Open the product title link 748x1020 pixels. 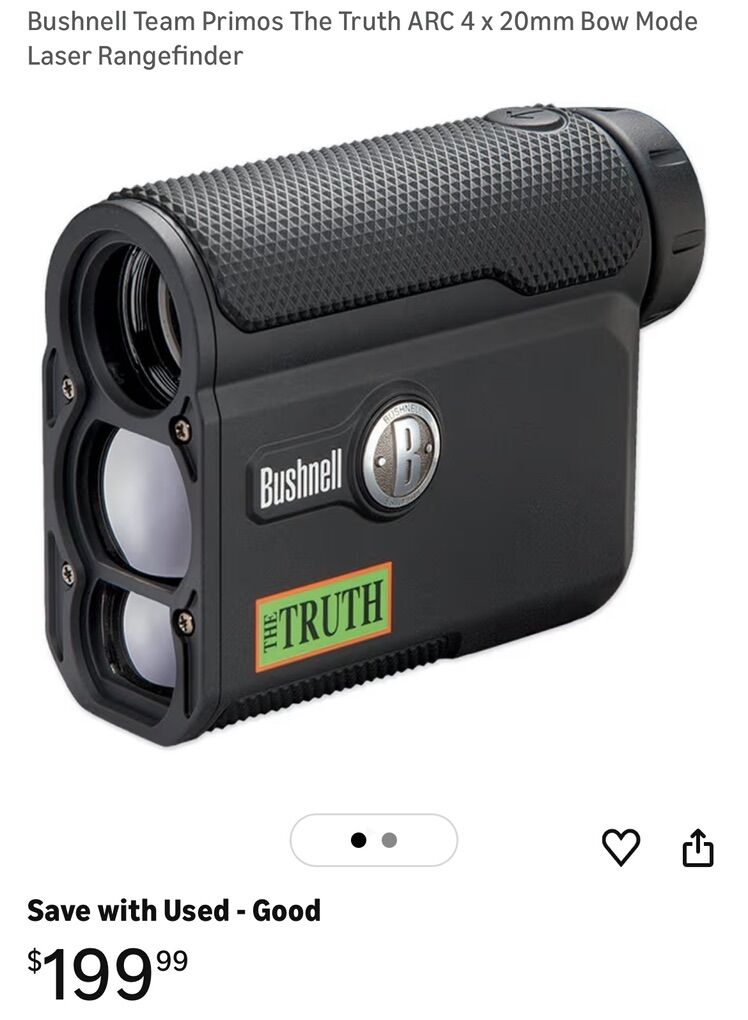[360, 35]
